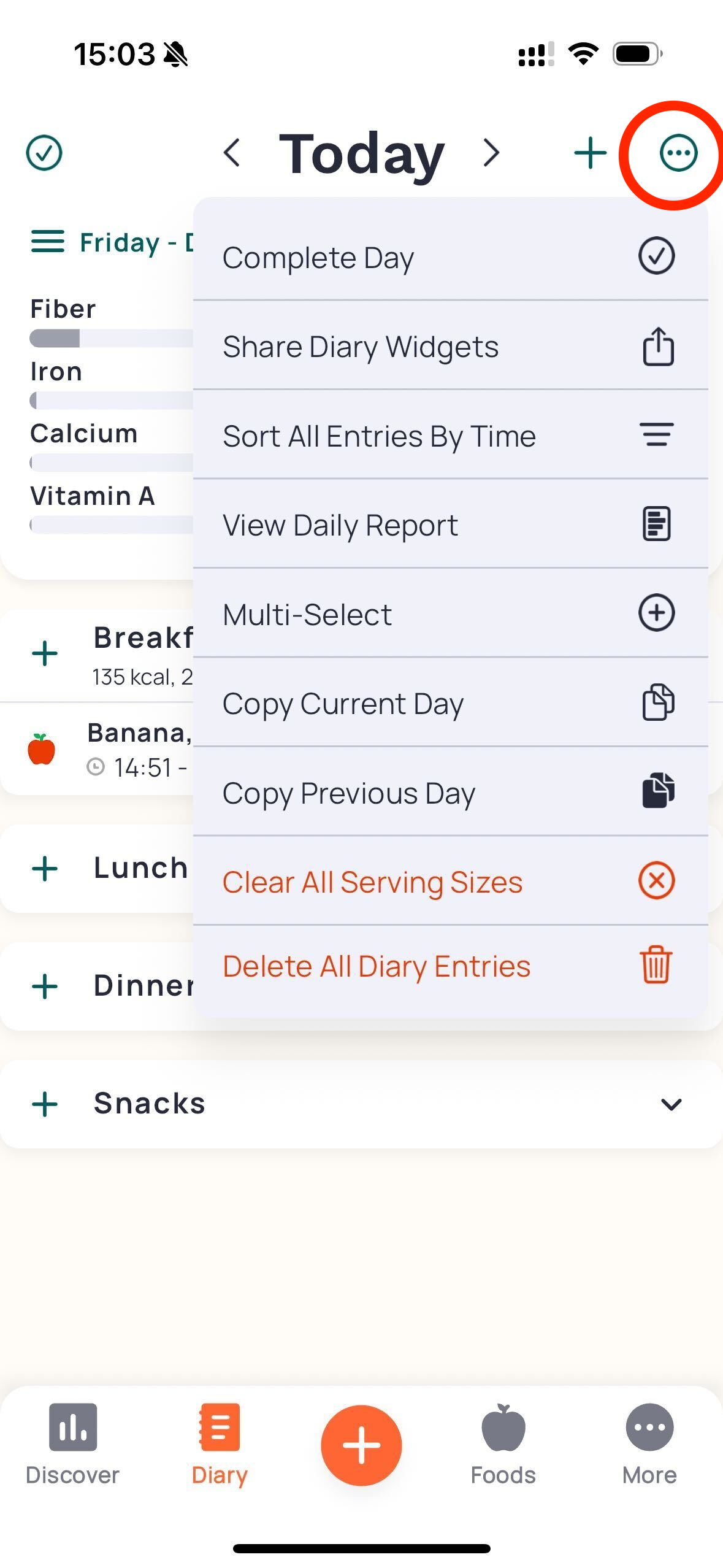Tap the share icon next to Share Diary Widgets
The height and width of the screenshot is (1568, 723).
click(x=657, y=346)
